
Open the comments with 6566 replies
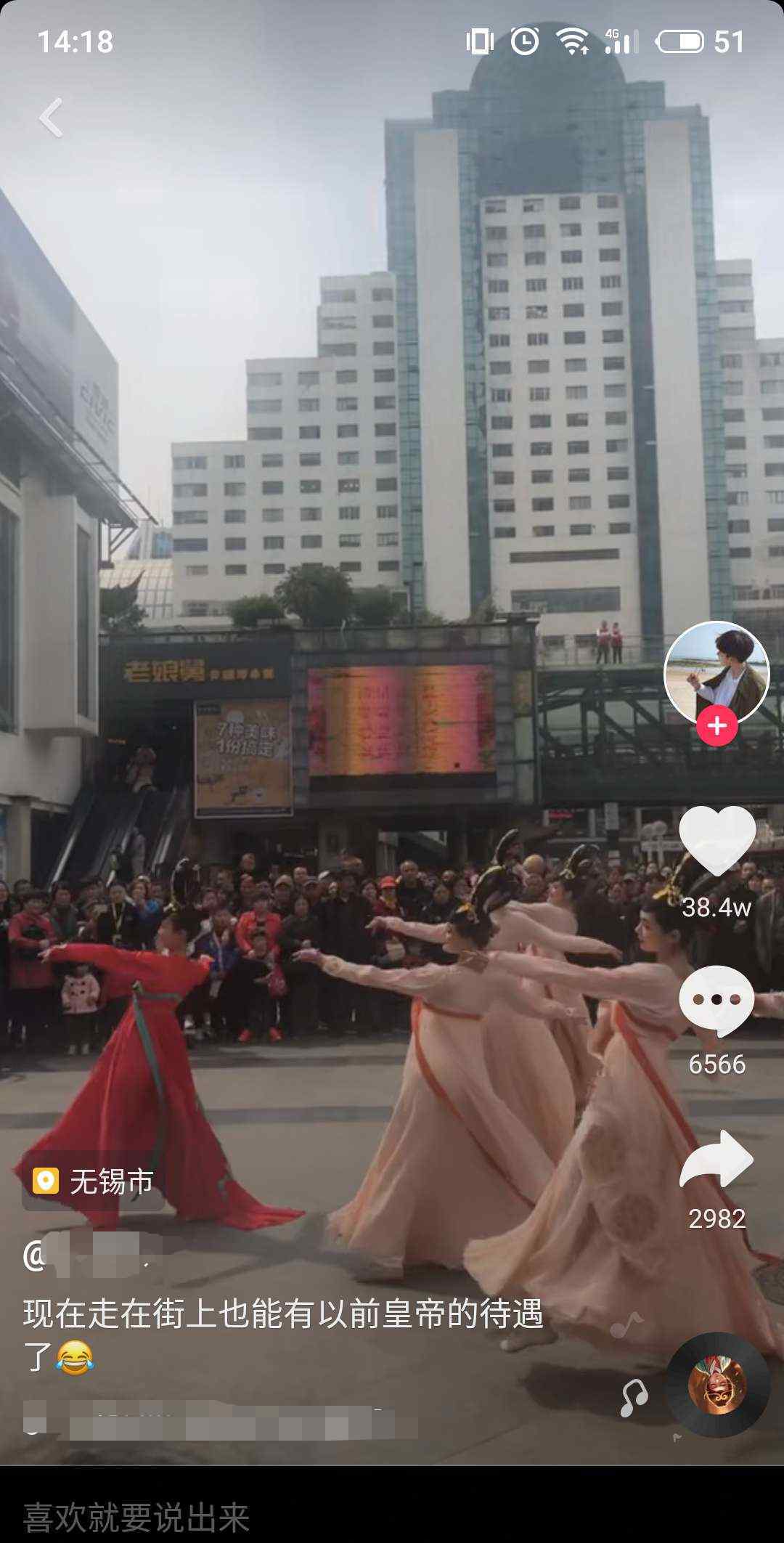[716, 1001]
